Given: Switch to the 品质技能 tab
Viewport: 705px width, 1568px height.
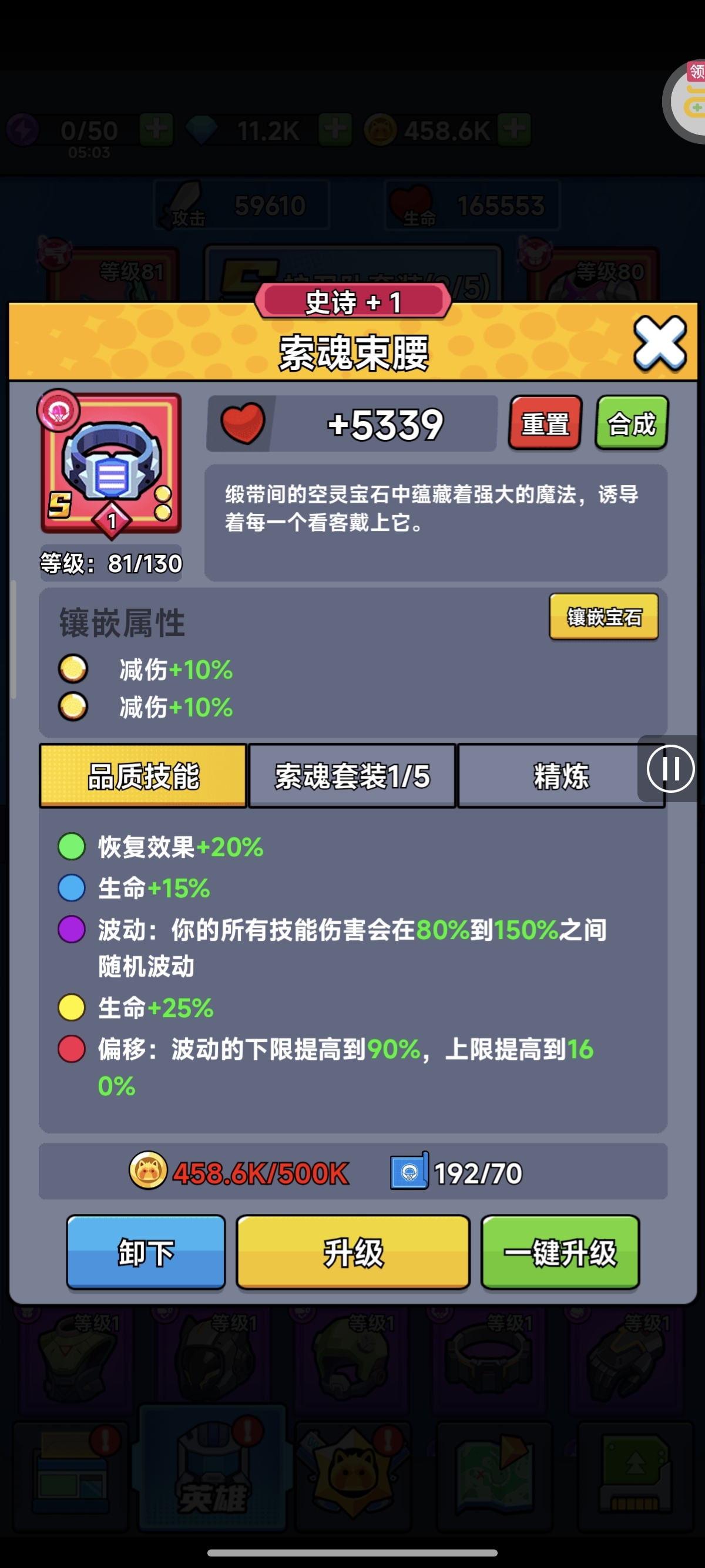Looking at the screenshot, I should pos(143,775).
